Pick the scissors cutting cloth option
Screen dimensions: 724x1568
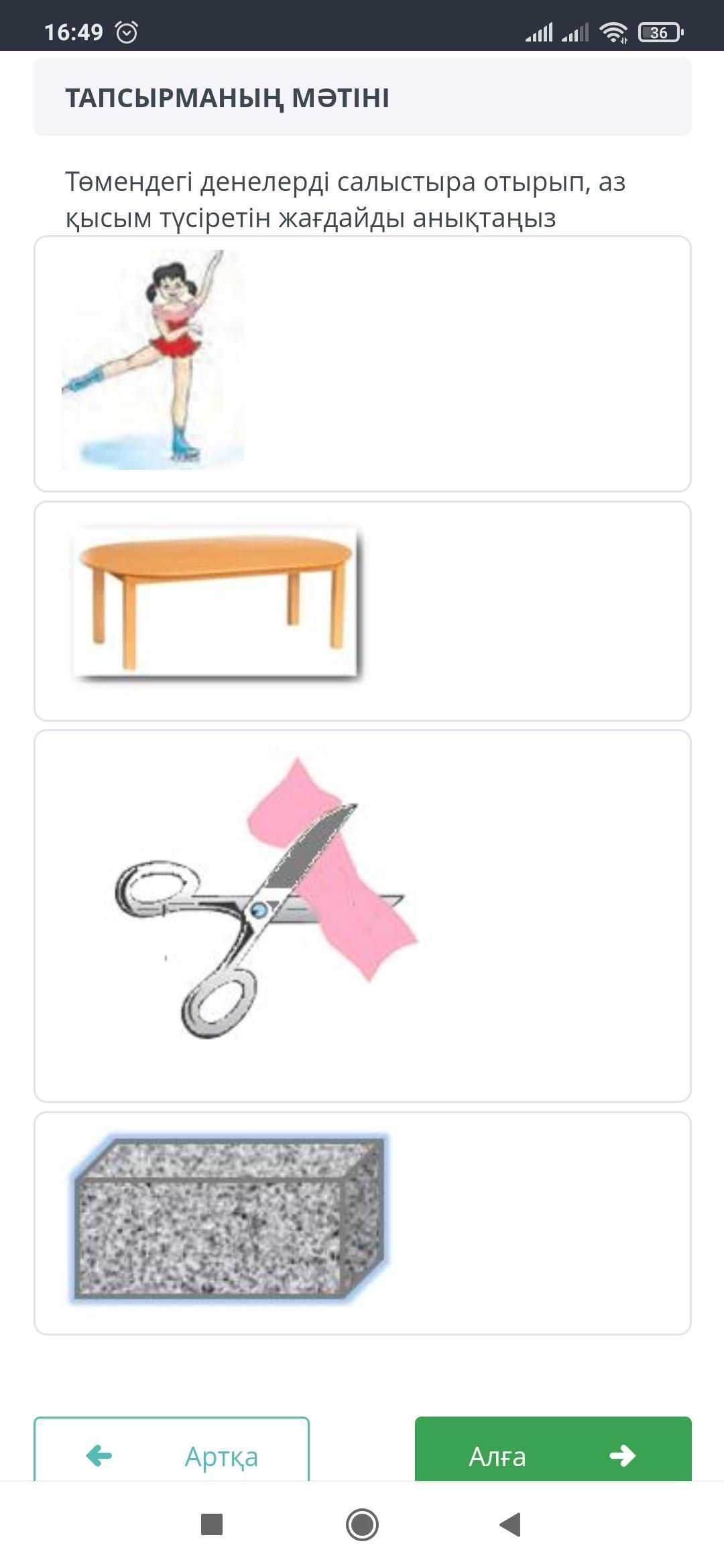[x=362, y=915]
